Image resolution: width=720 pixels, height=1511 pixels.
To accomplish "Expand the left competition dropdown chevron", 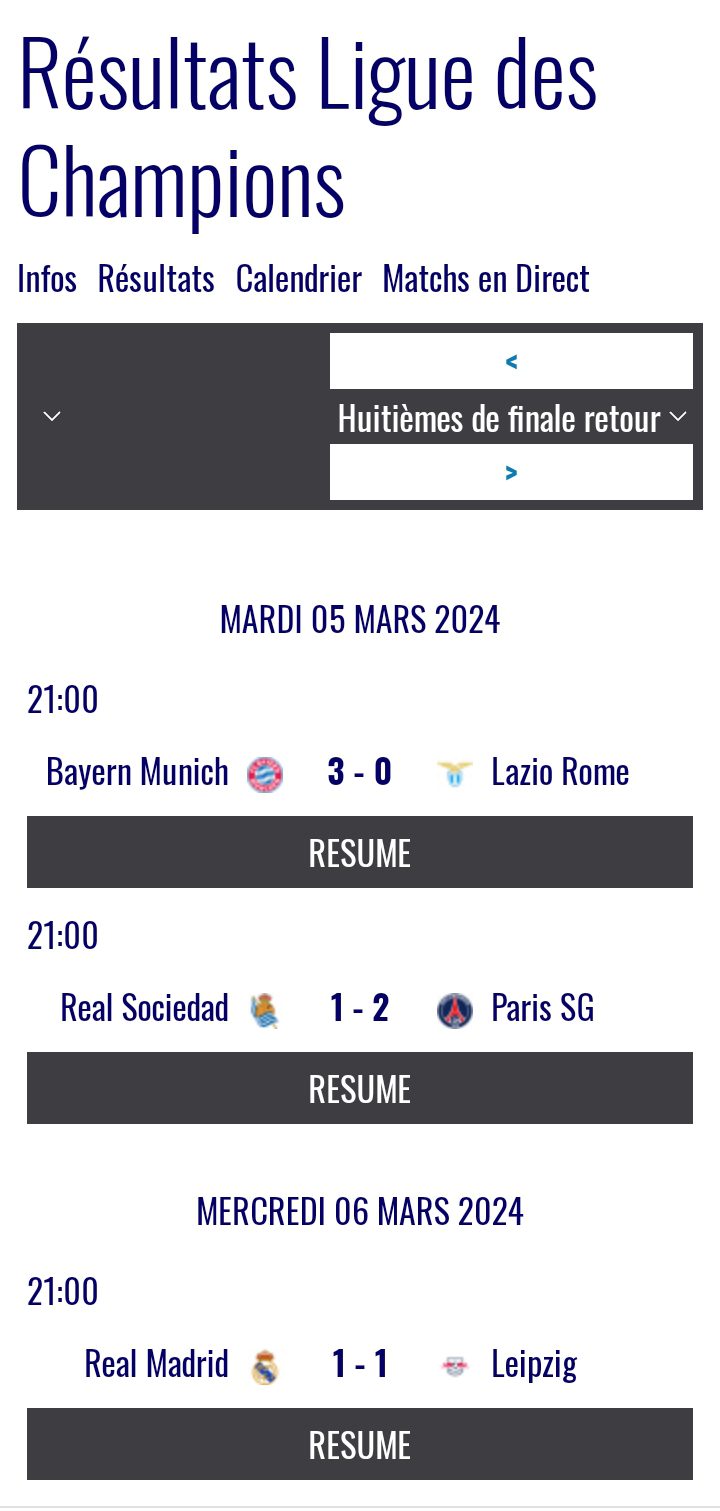I will (53, 416).
